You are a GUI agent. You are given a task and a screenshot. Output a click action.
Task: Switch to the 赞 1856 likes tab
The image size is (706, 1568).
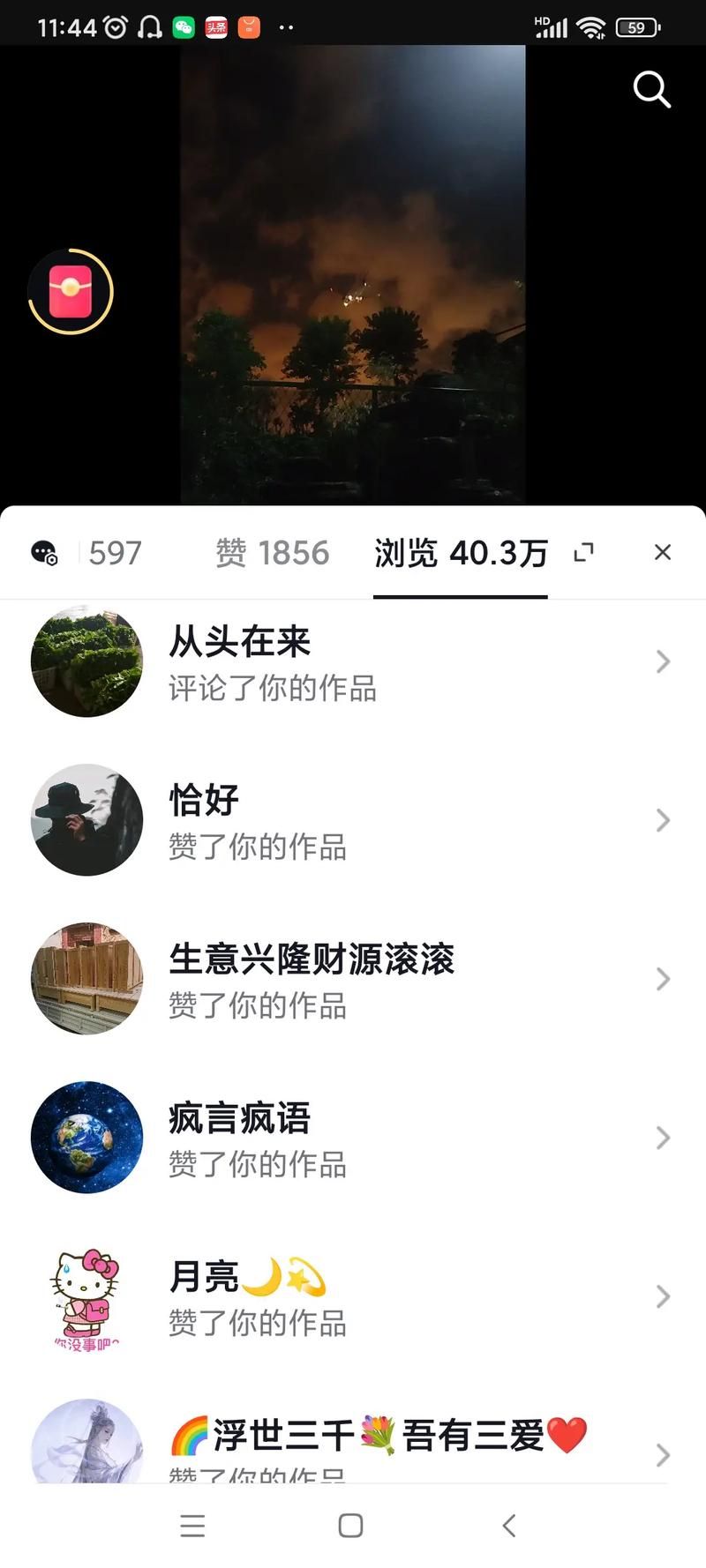click(272, 553)
